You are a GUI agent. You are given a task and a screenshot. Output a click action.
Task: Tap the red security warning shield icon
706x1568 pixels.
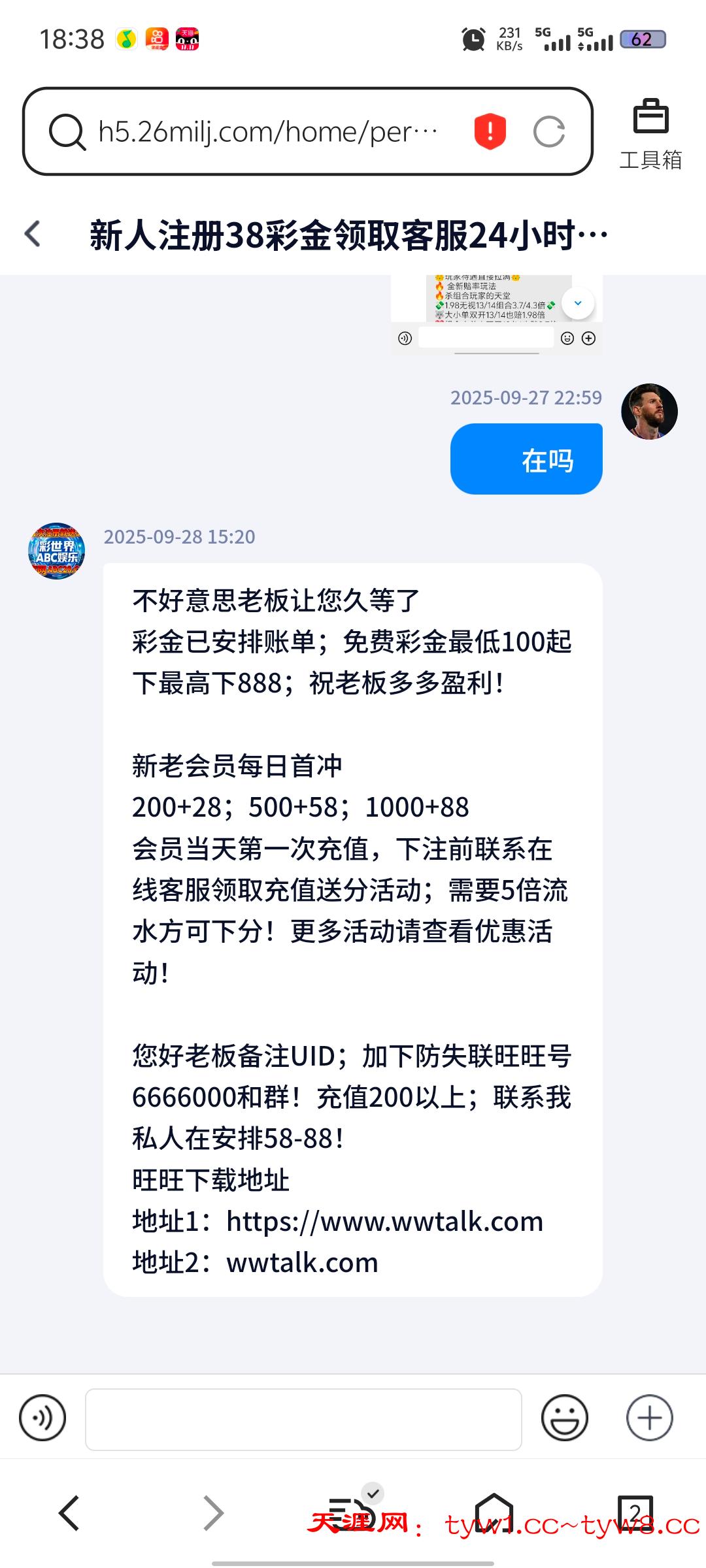tap(489, 130)
